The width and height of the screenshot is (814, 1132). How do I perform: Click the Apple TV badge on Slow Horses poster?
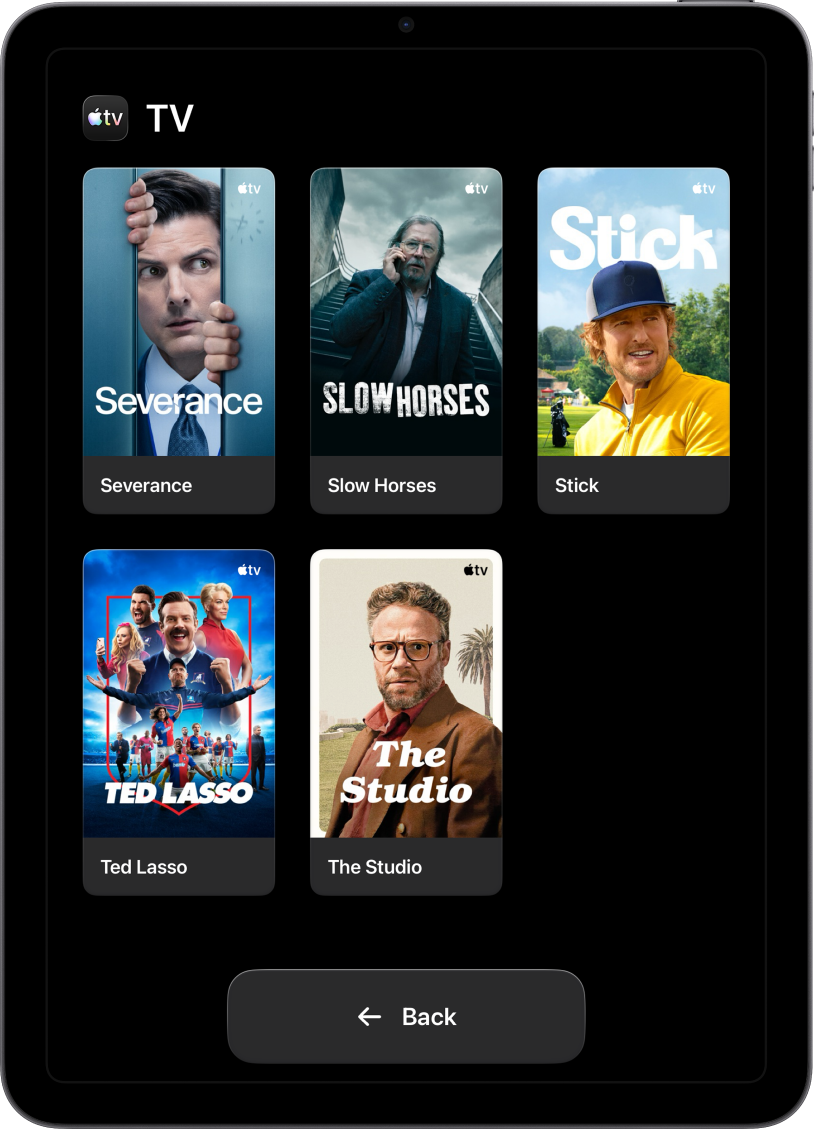click(476, 187)
